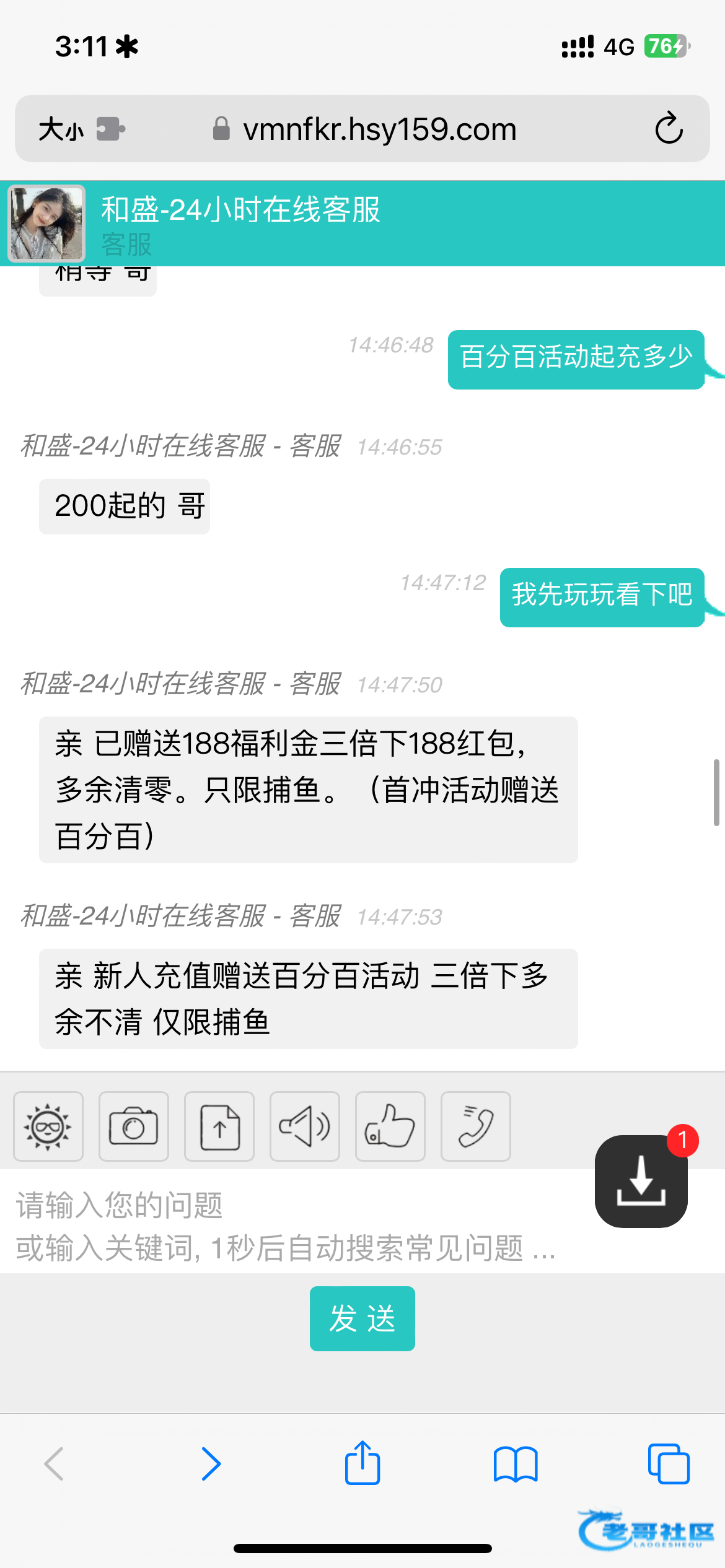
Task: Go forward in Safari
Action: pos(211,1464)
